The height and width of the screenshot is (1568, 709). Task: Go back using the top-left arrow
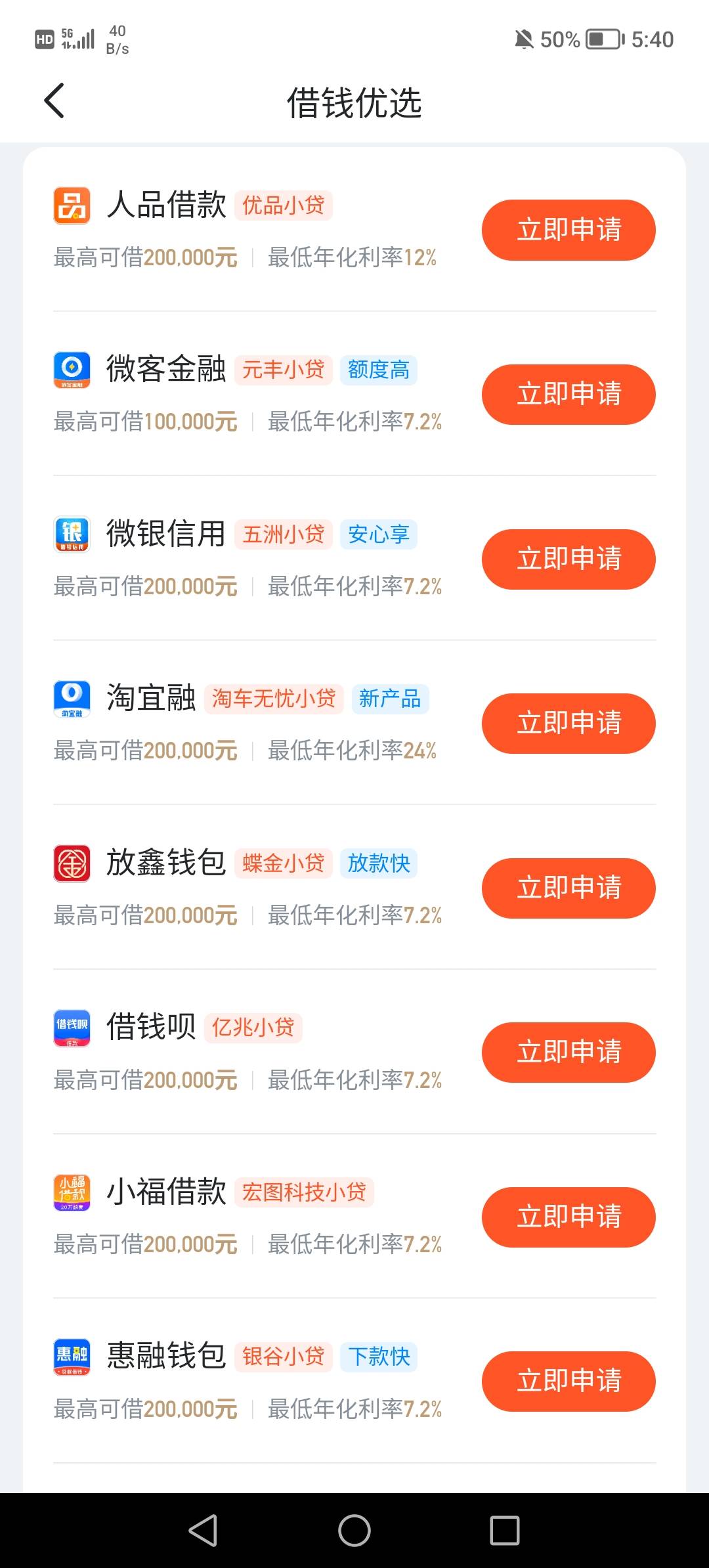(54, 101)
